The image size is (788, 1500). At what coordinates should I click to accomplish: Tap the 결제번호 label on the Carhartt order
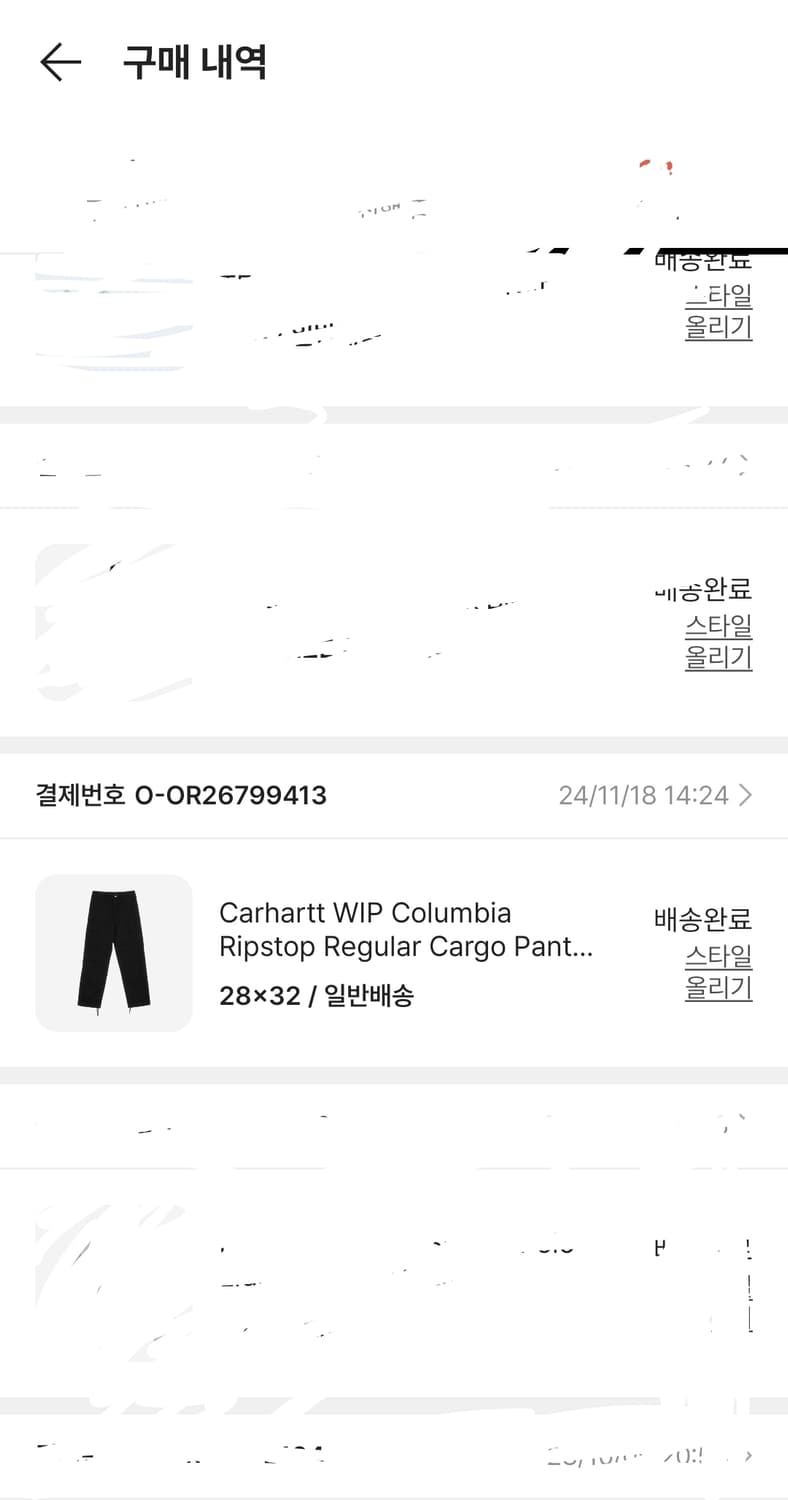81,795
